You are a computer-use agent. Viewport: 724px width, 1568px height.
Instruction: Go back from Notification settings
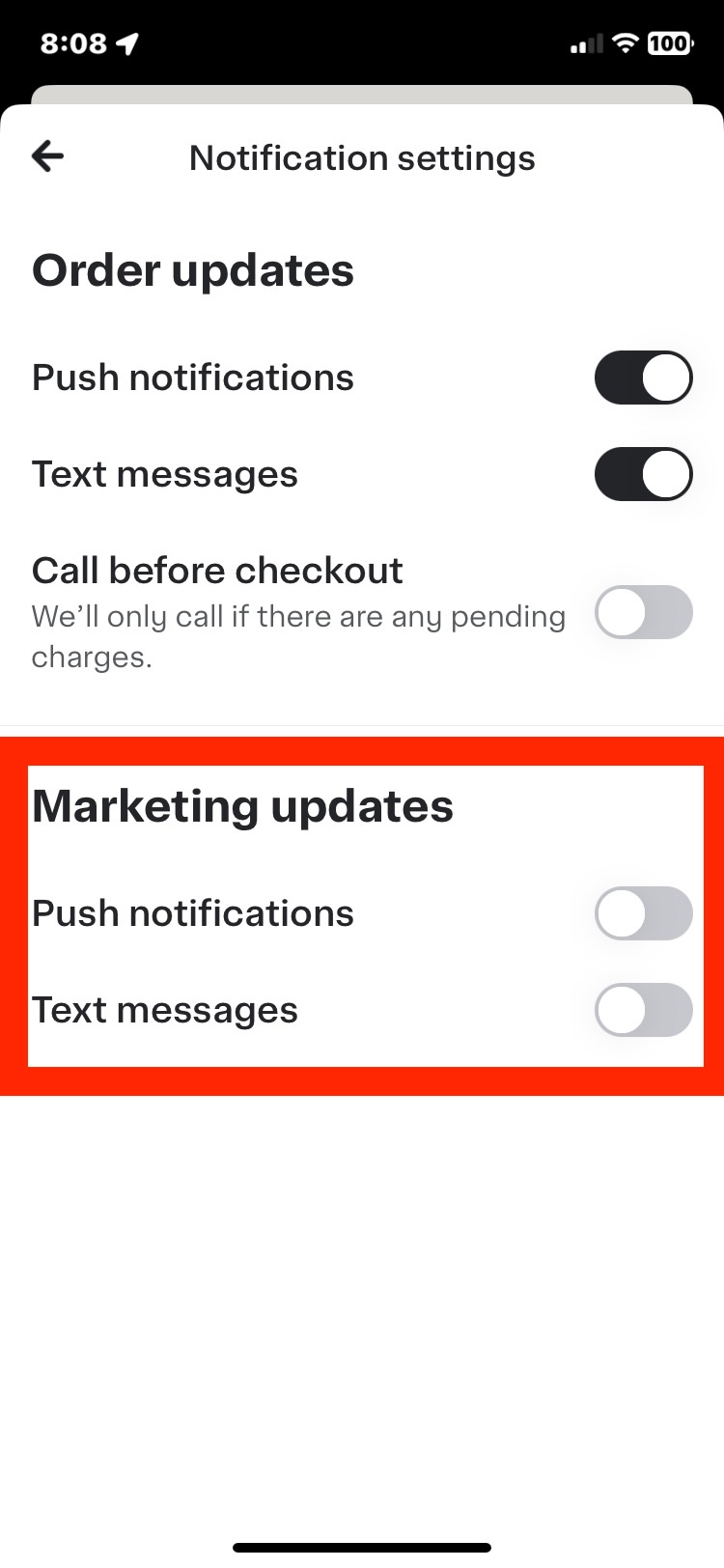(x=47, y=156)
